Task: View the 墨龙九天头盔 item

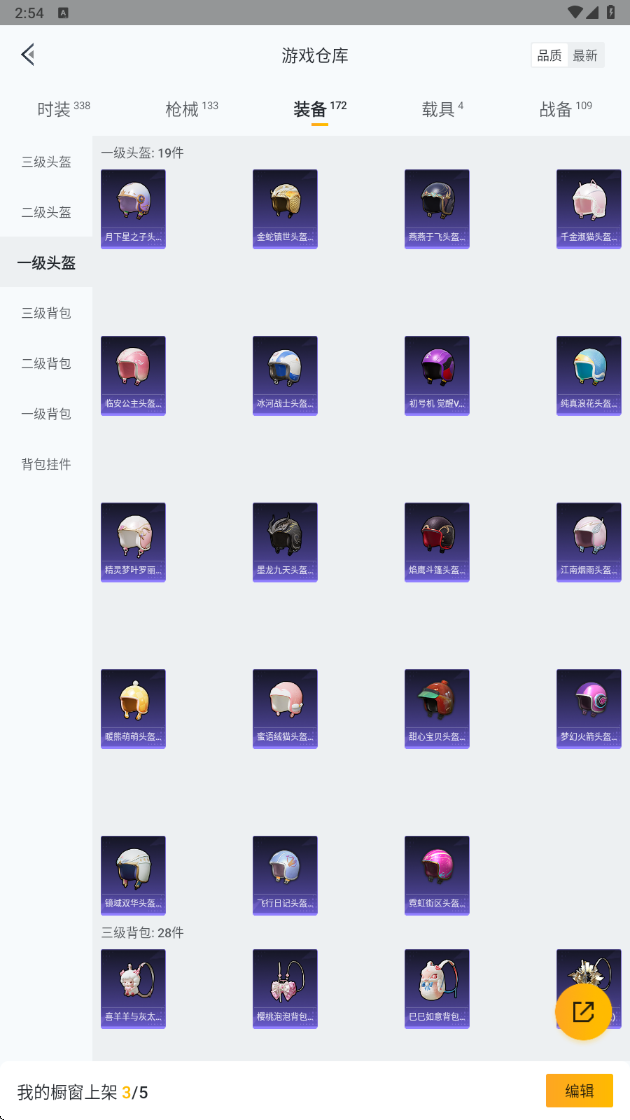Action: tap(285, 542)
